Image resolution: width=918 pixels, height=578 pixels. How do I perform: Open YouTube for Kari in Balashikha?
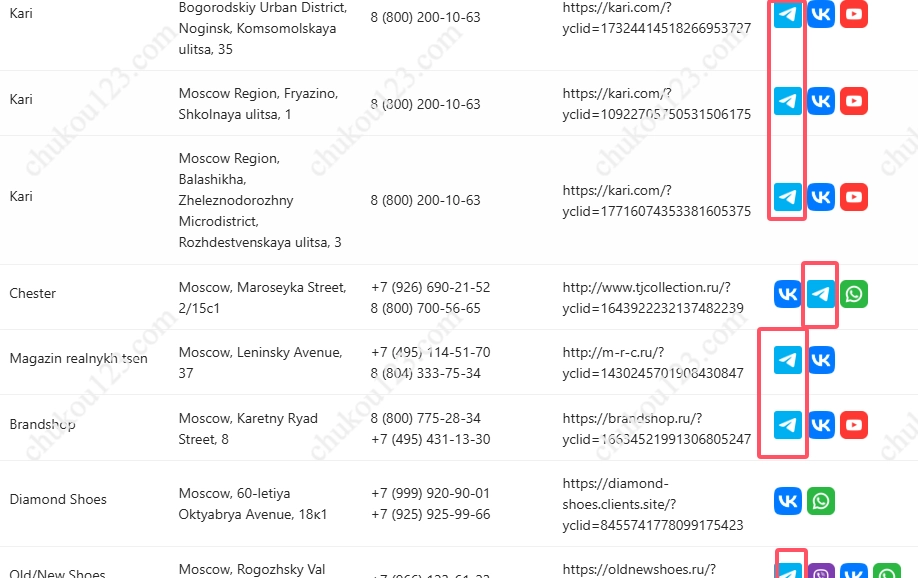(x=853, y=197)
